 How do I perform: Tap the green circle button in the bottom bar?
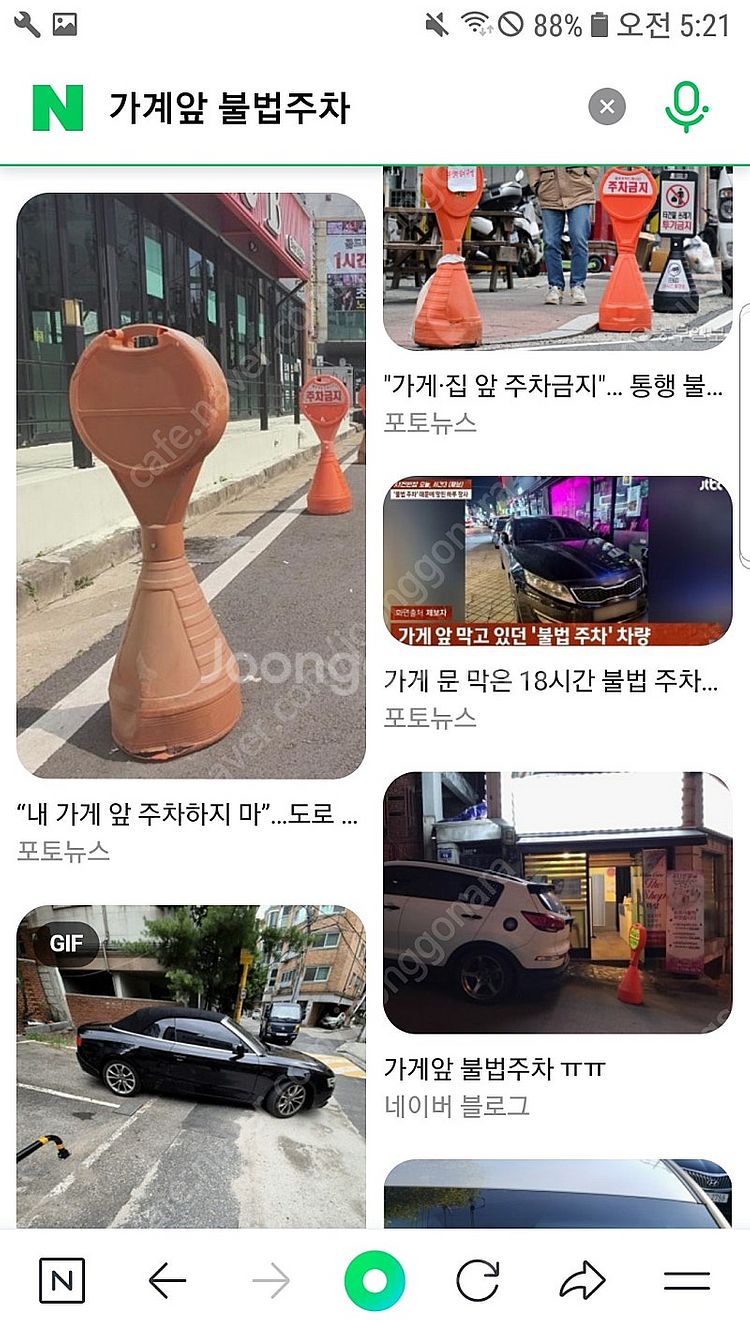(374, 1280)
